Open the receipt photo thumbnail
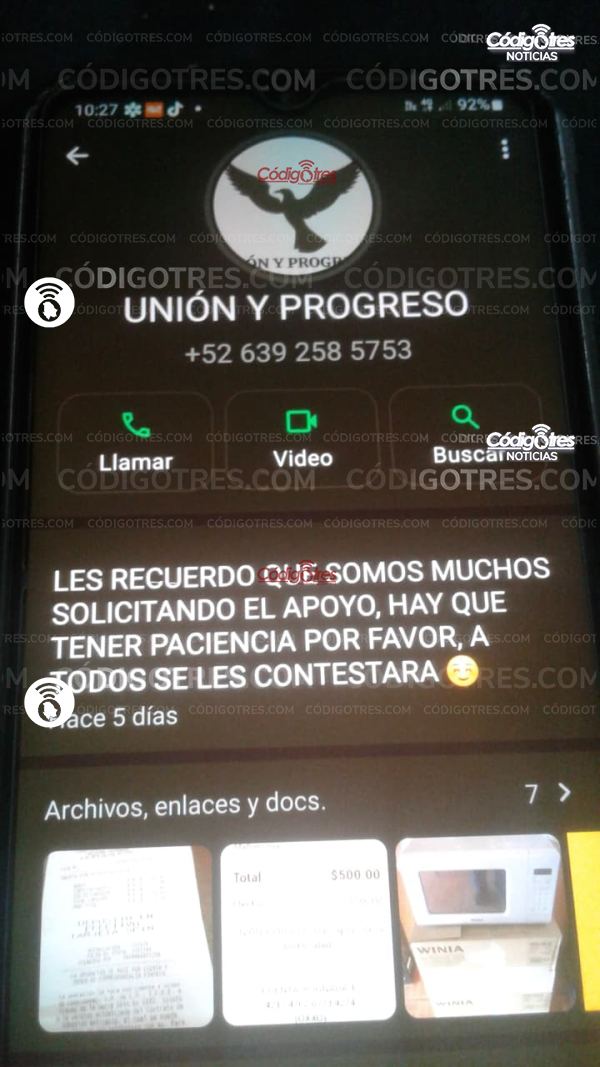Viewport: 600px width, 1067px height. tap(127, 934)
